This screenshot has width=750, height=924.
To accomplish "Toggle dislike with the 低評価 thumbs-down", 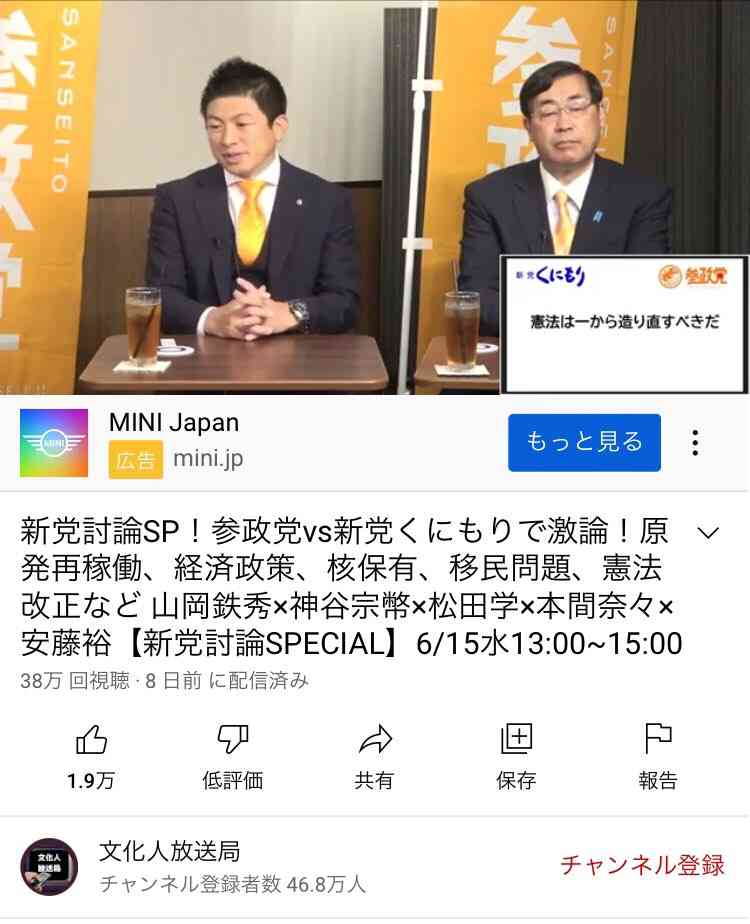I will click(232, 742).
